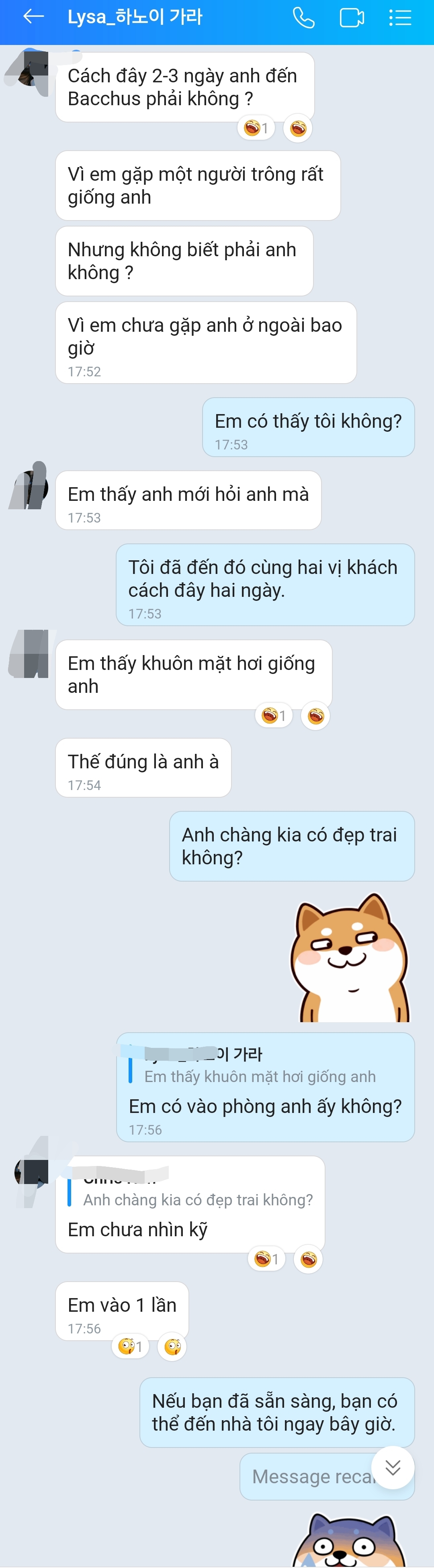Open the chat options menu
The width and height of the screenshot is (434, 1568).
[x=400, y=18]
